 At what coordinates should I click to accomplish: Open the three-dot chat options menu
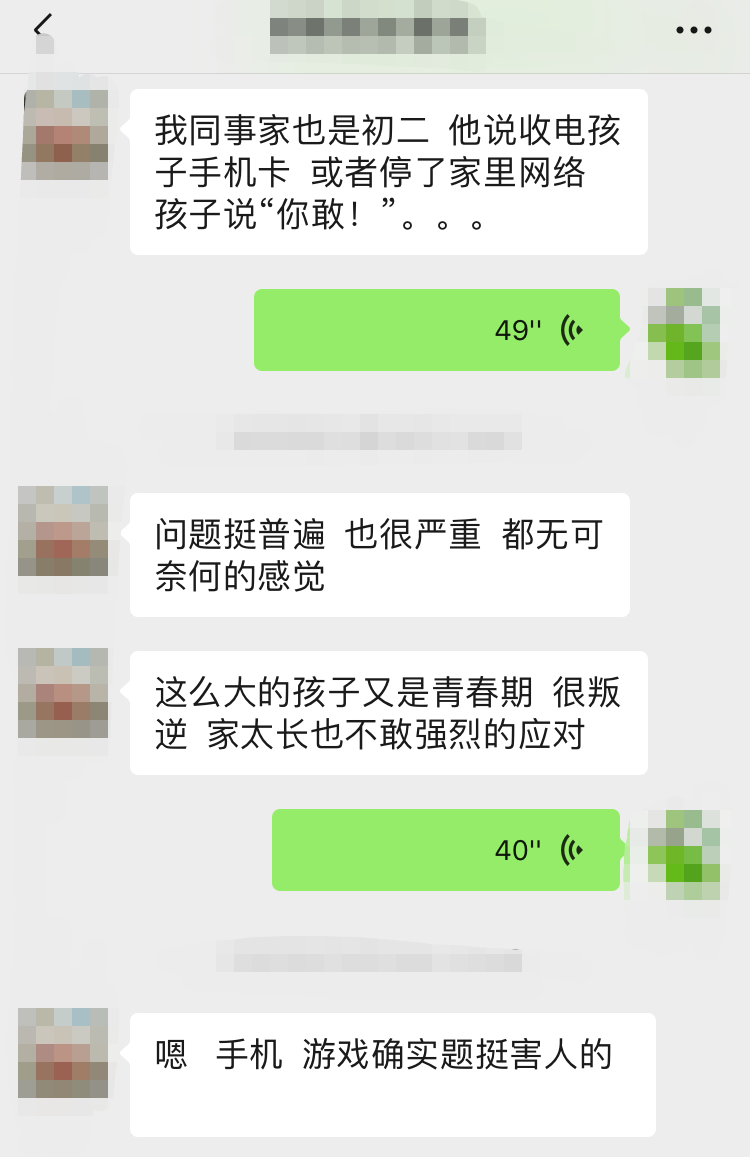(x=693, y=30)
